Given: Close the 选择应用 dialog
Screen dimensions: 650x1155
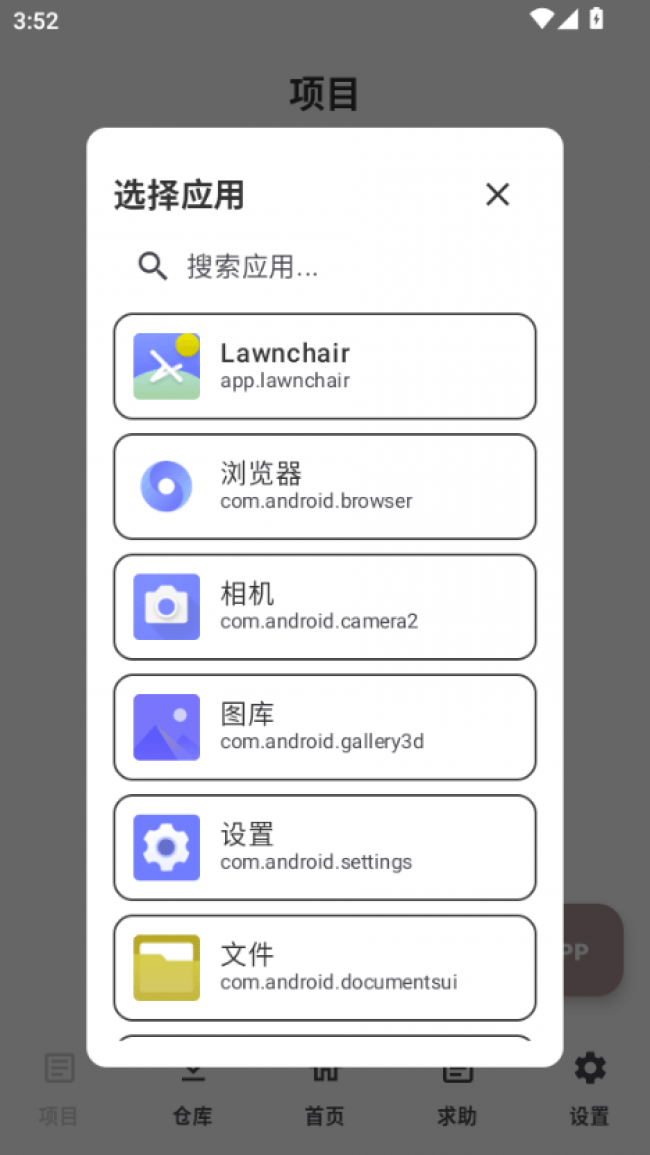Looking at the screenshot, I should click(x=497, y=195).
